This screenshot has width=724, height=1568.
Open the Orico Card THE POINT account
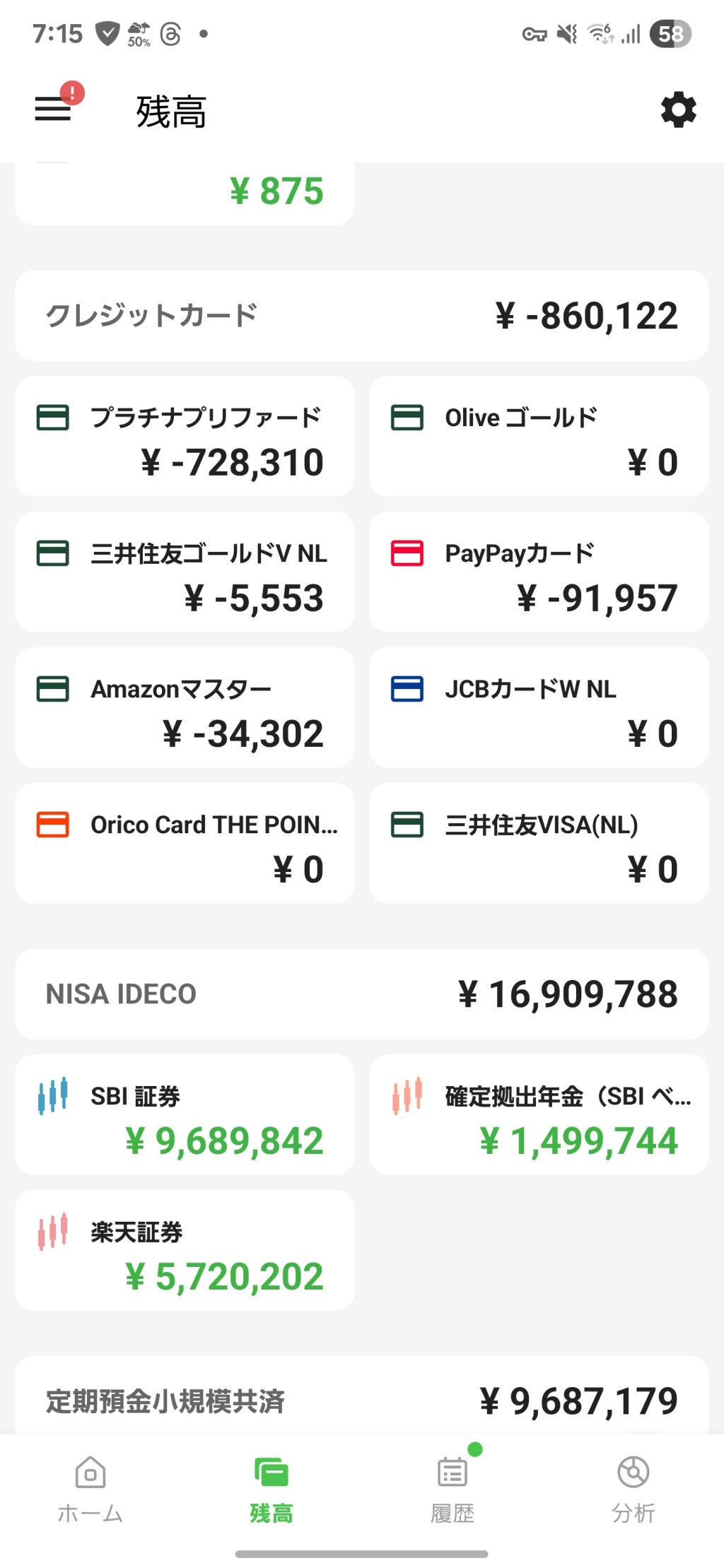(x=185, y=844)
